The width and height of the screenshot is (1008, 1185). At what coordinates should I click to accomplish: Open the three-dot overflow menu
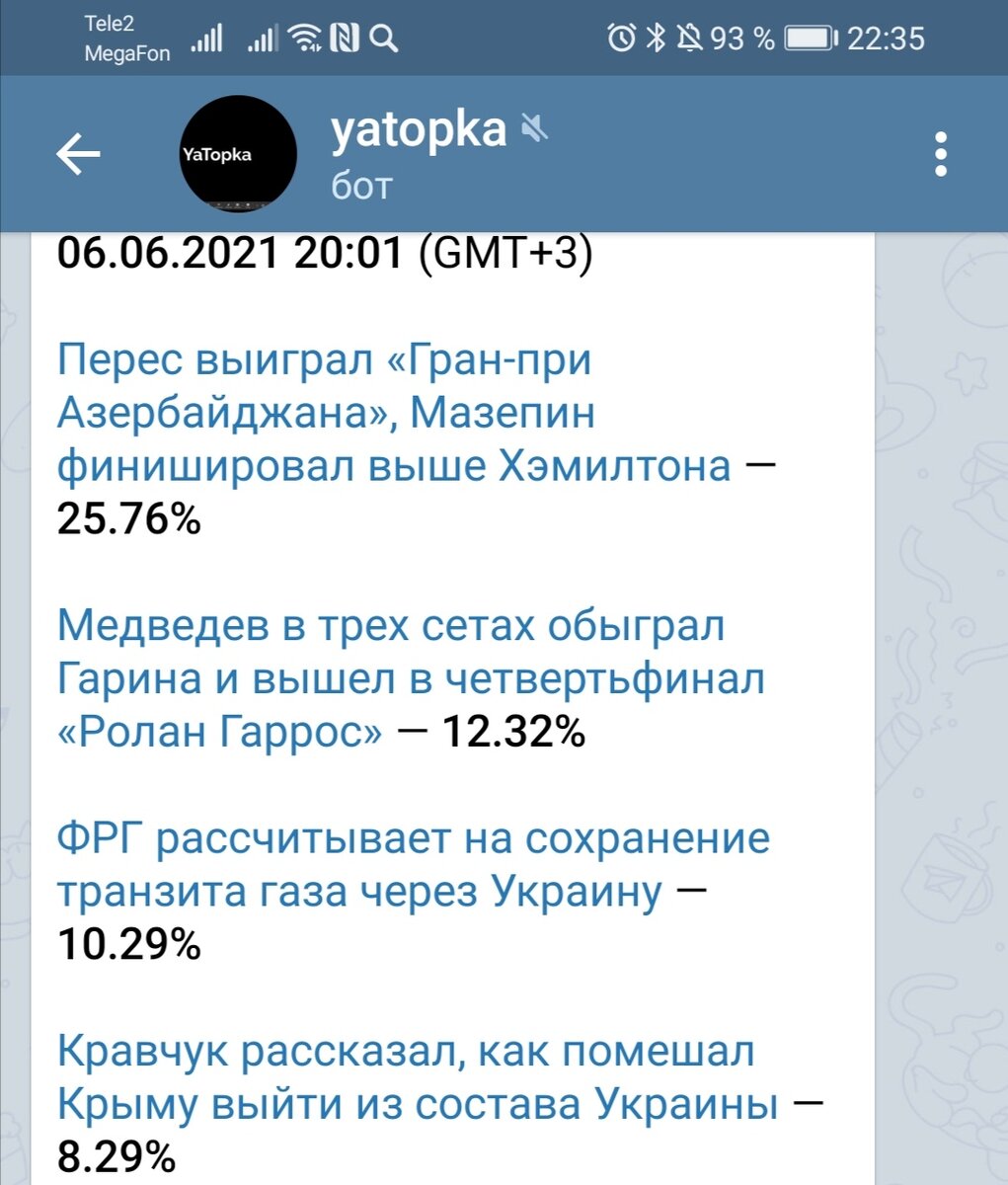(x=939, y=155)
